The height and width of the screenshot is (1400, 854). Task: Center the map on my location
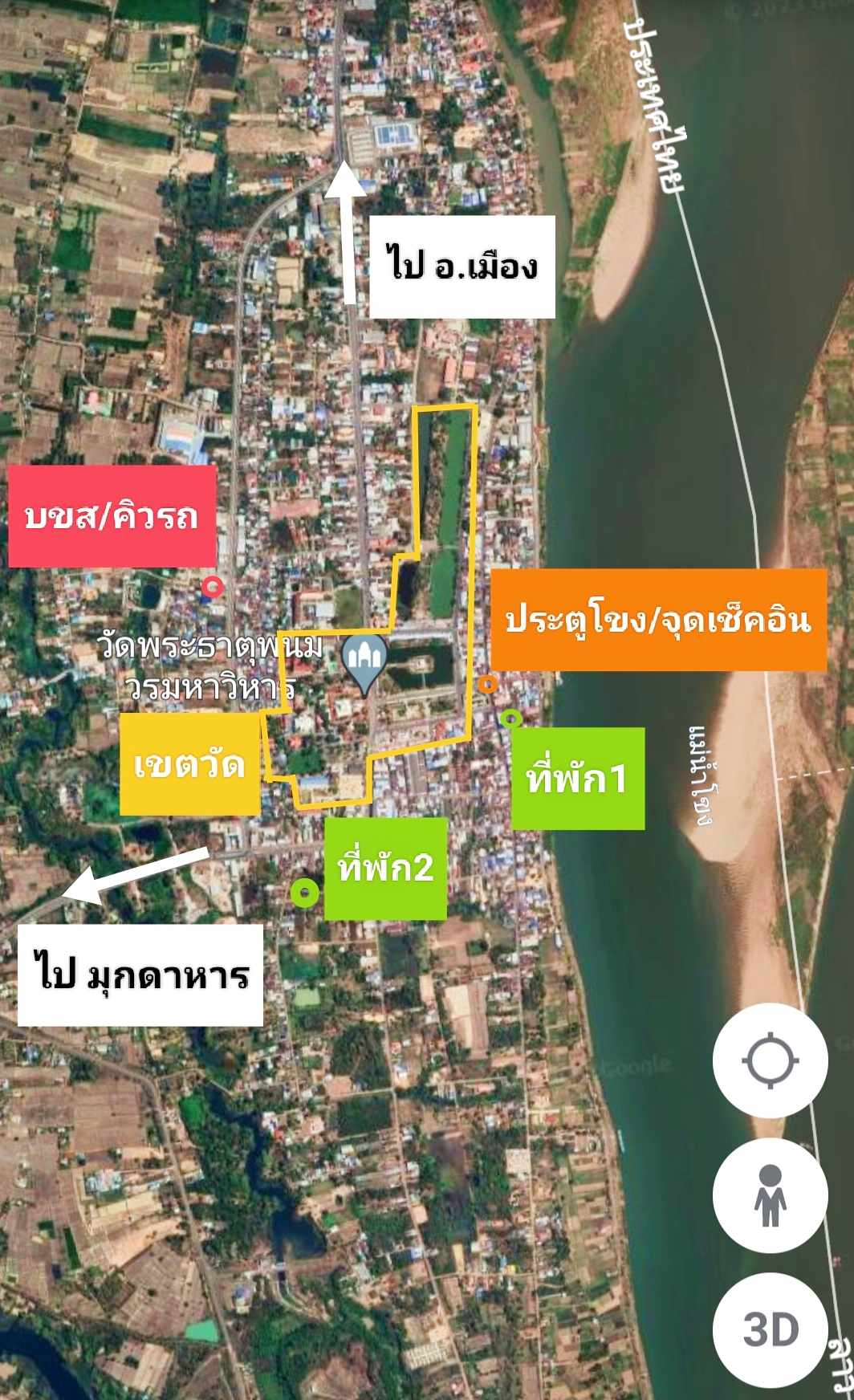click(770, 1060)
